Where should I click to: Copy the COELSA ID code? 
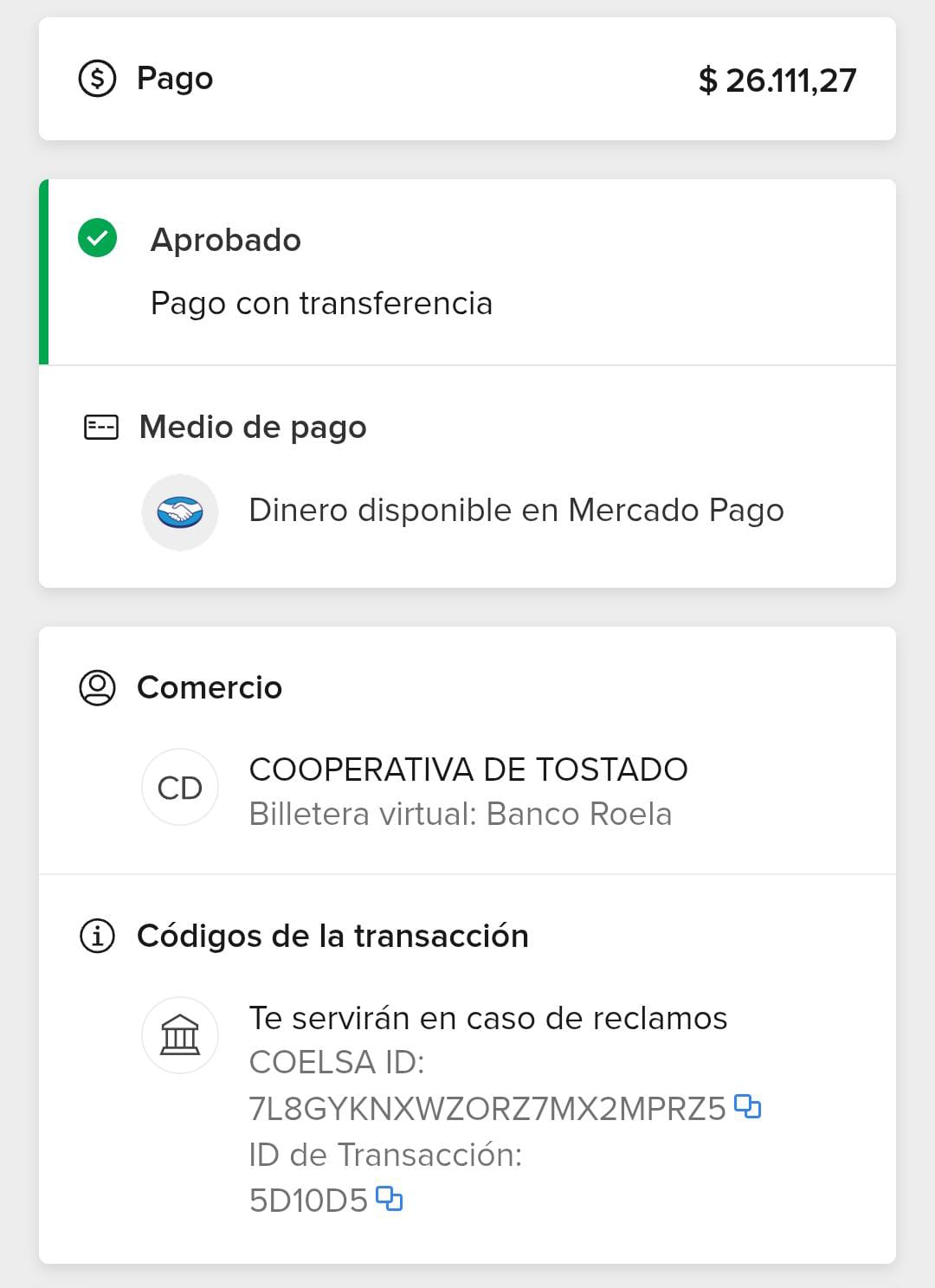tap(747, 1106)
